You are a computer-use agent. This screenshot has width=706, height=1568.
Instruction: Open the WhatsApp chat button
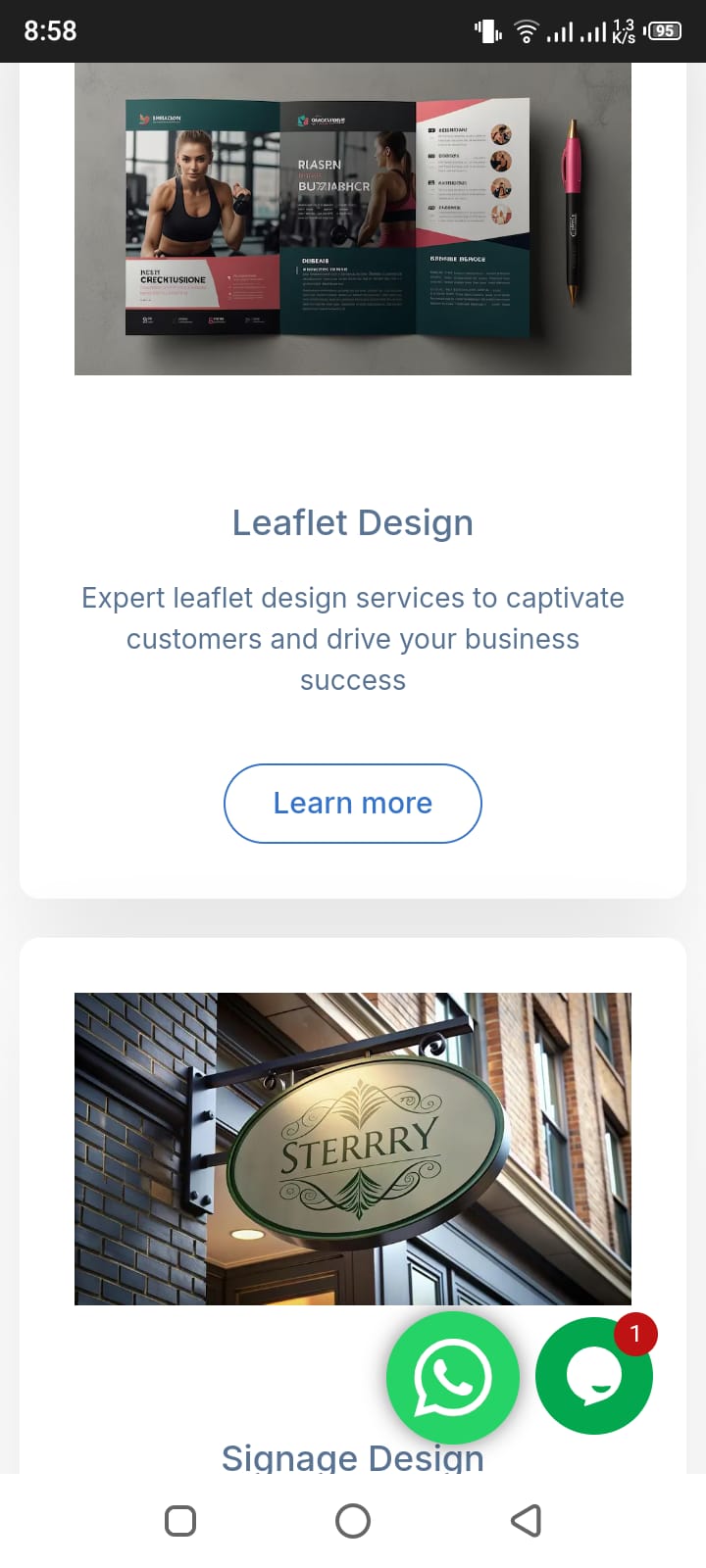click(452, 1377)
